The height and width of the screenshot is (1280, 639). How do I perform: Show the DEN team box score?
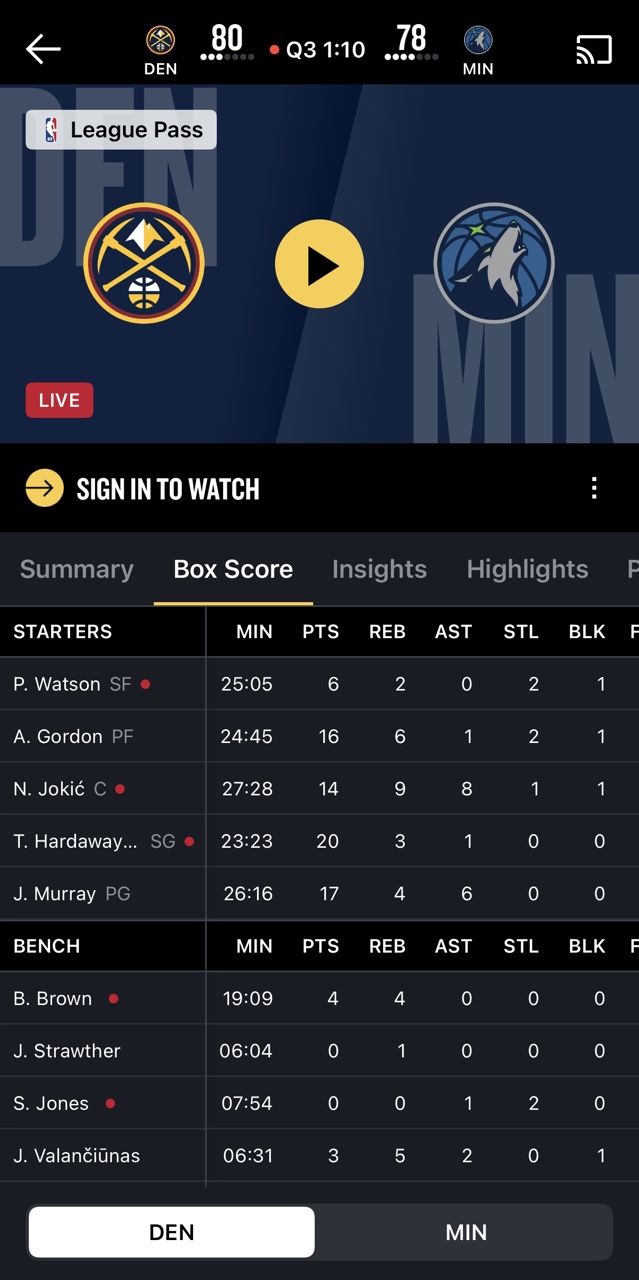pyautogui.click(x=171, y=1232)
